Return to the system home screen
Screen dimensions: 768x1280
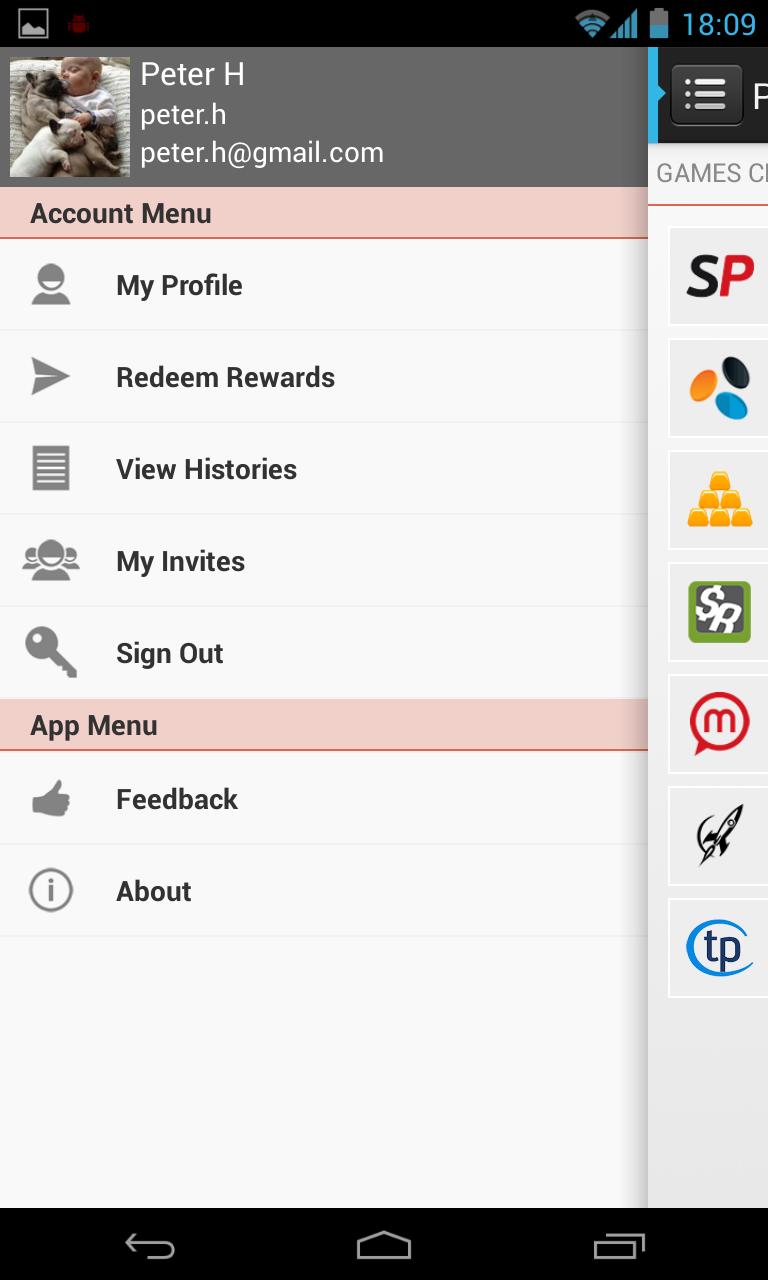click(384, 1245)
